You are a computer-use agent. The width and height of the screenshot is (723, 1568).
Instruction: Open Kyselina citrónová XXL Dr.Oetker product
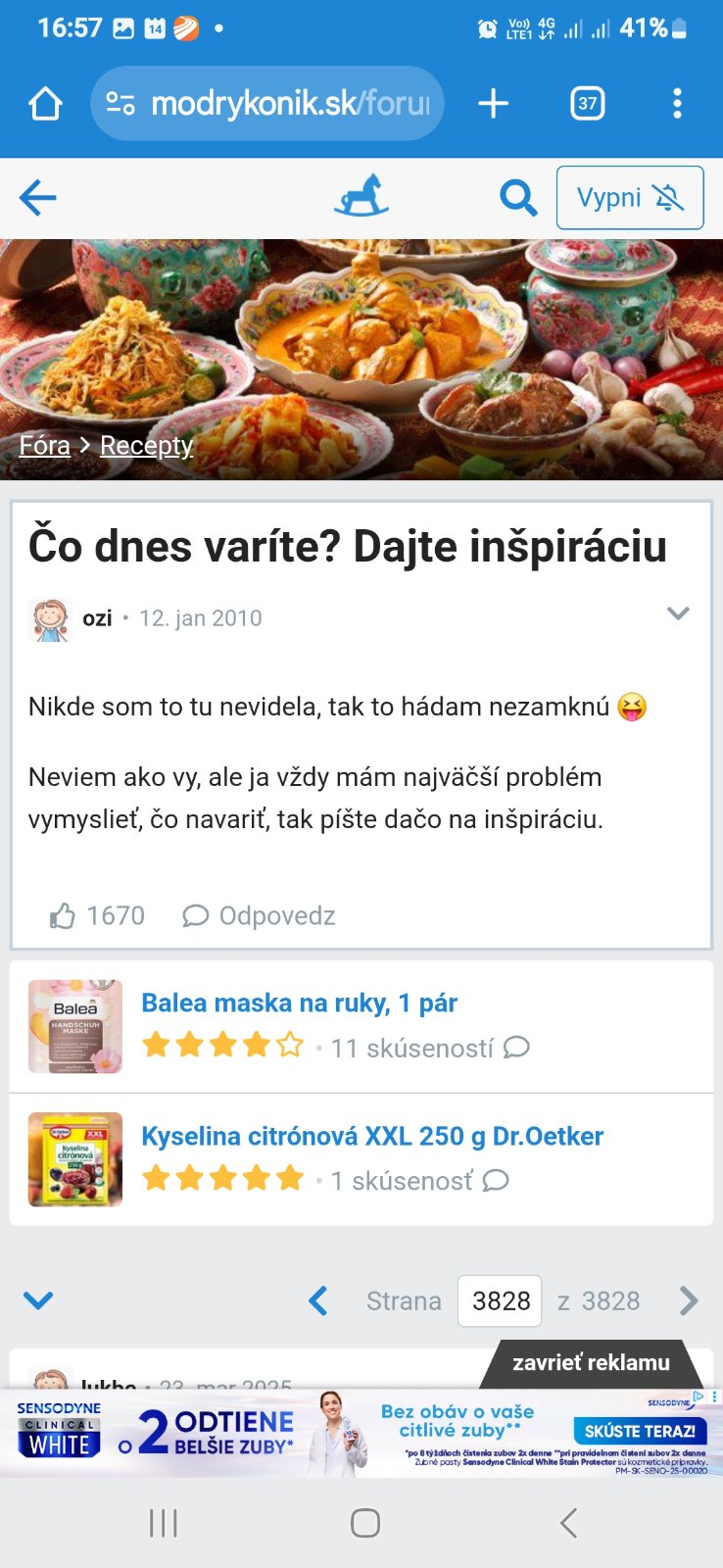point(372,1137)
